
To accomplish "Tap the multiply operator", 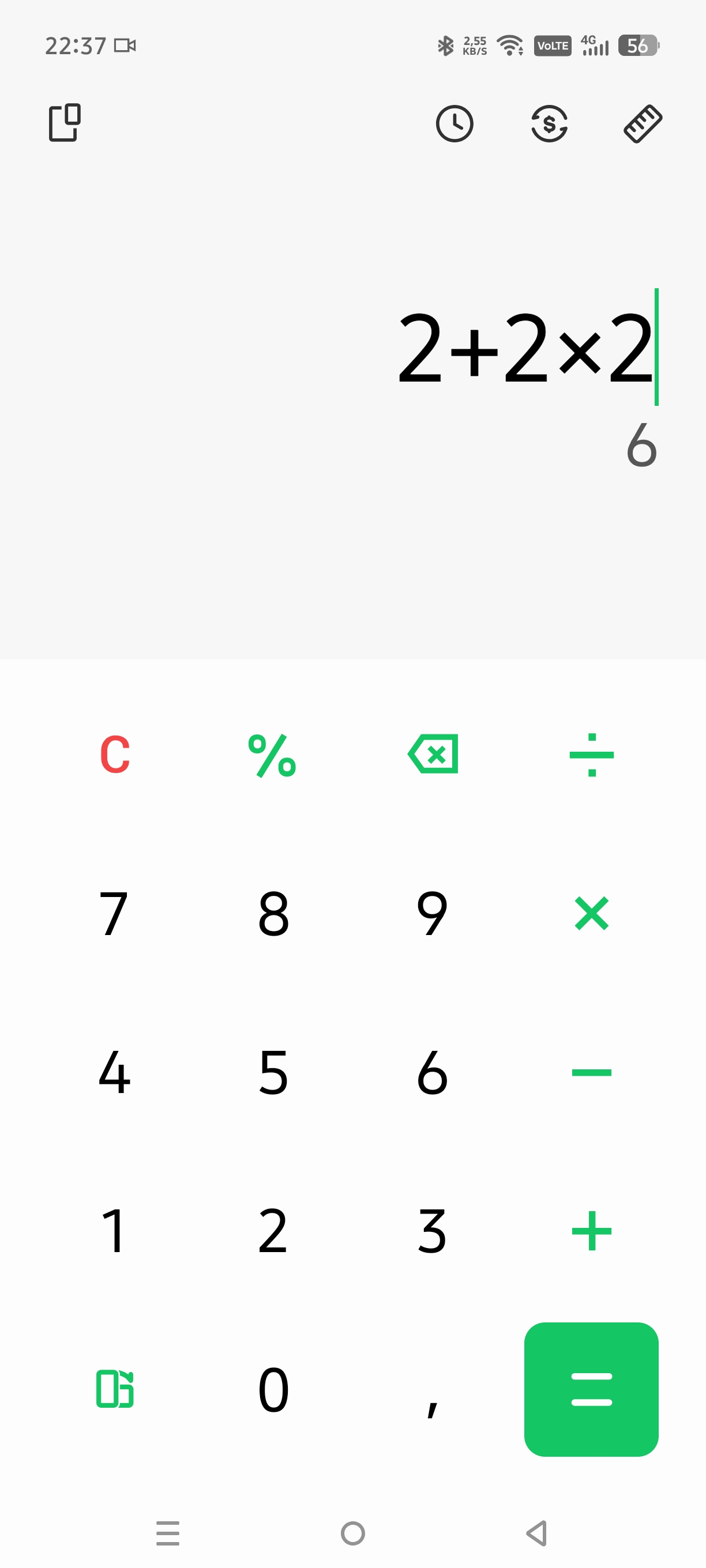I will click(591, 913).
